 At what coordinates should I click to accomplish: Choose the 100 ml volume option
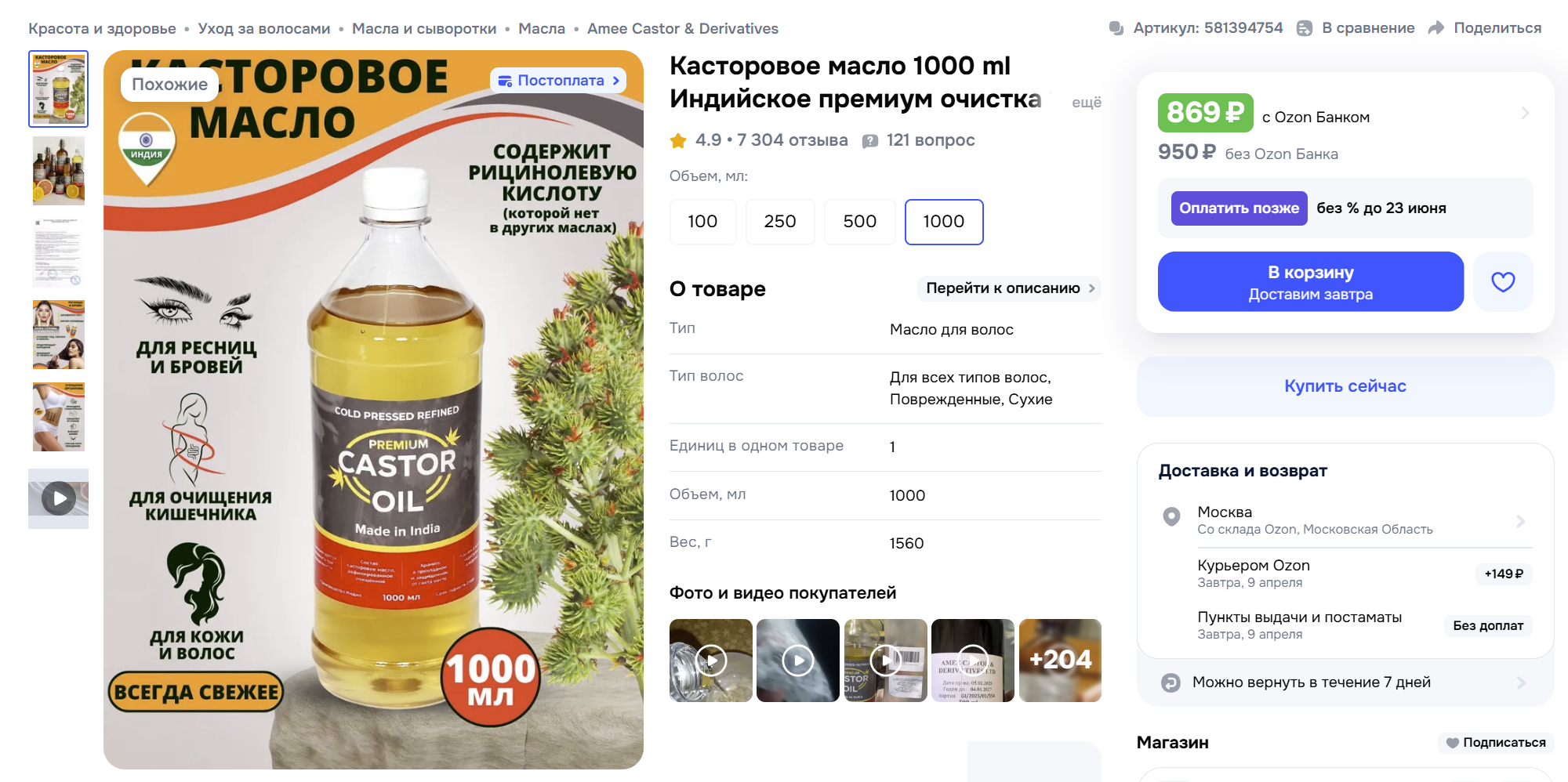point(702,222)
